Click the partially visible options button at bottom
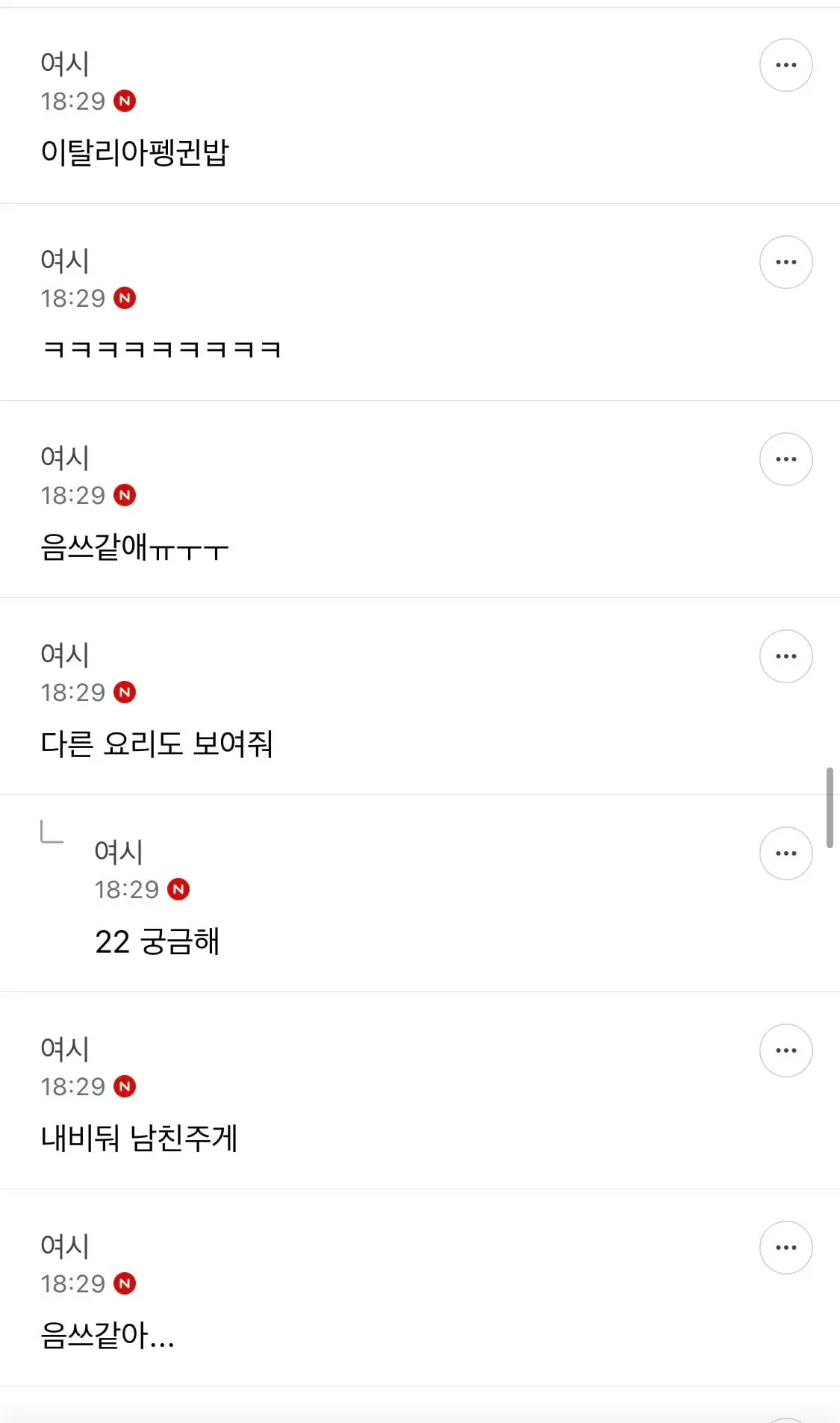Screen dimensions: 840x1423 pos(785,1419)
